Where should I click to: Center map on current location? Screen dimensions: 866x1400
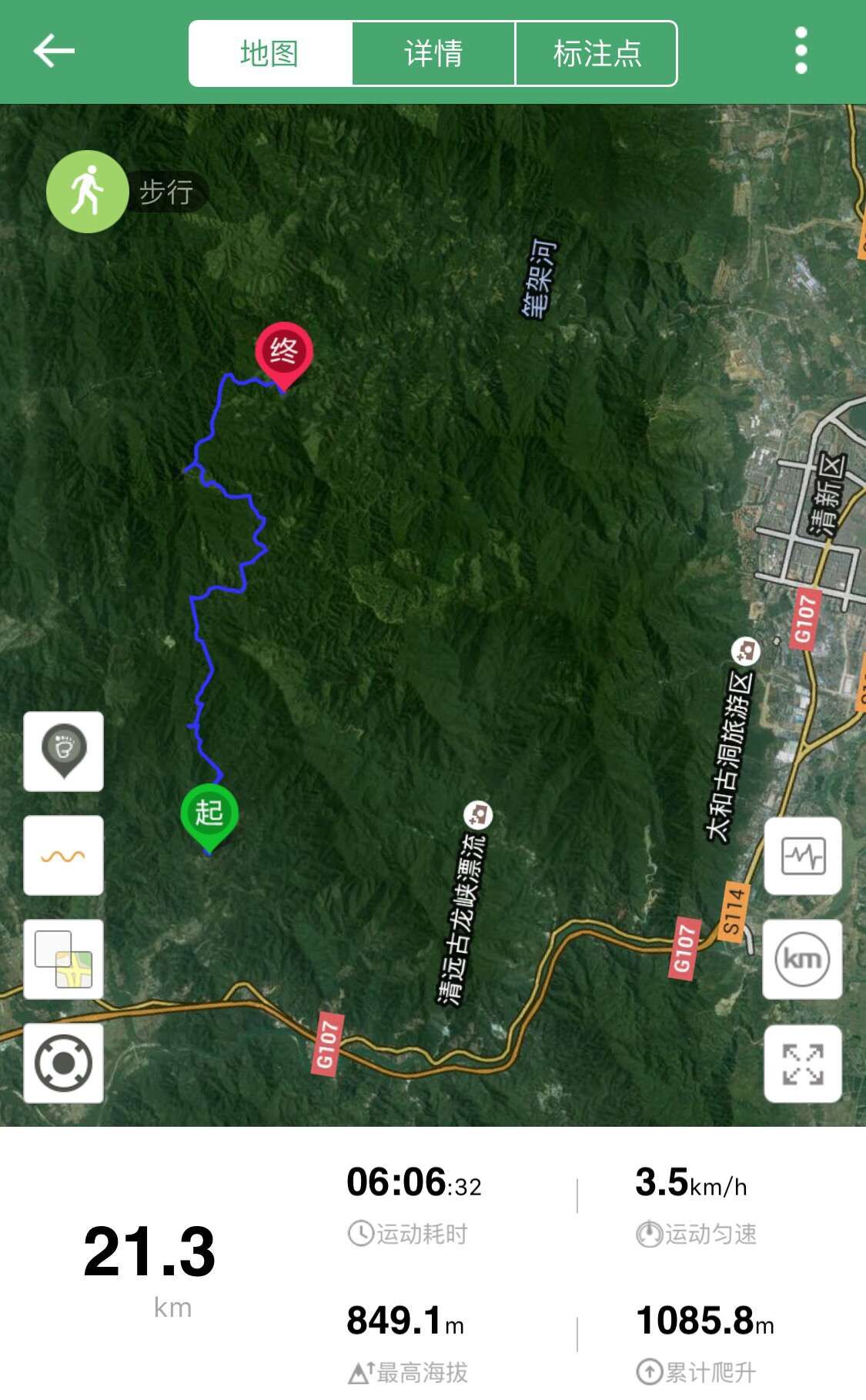pos(64,1063)
